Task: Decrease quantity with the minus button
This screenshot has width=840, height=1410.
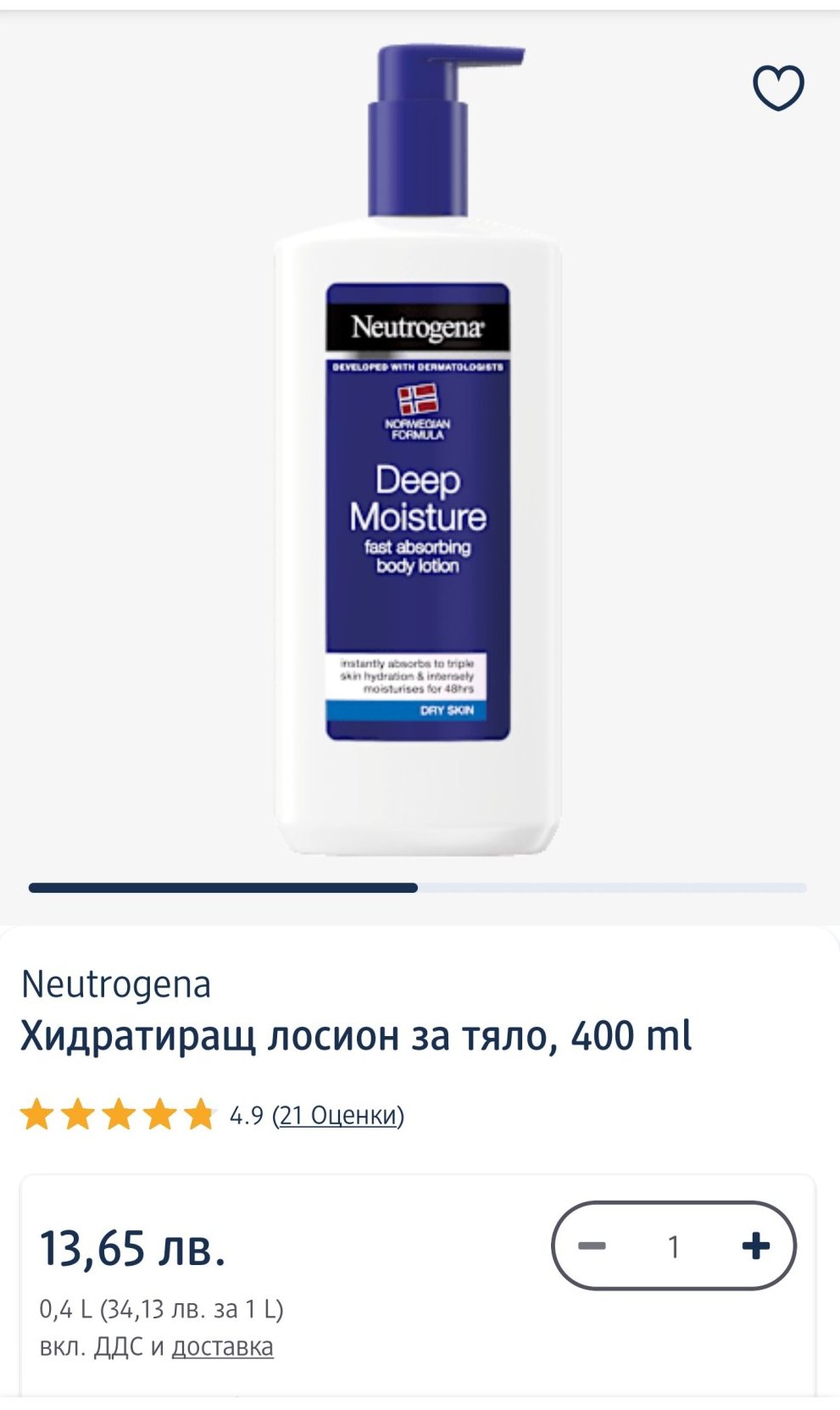Action: click(592, 1246)
